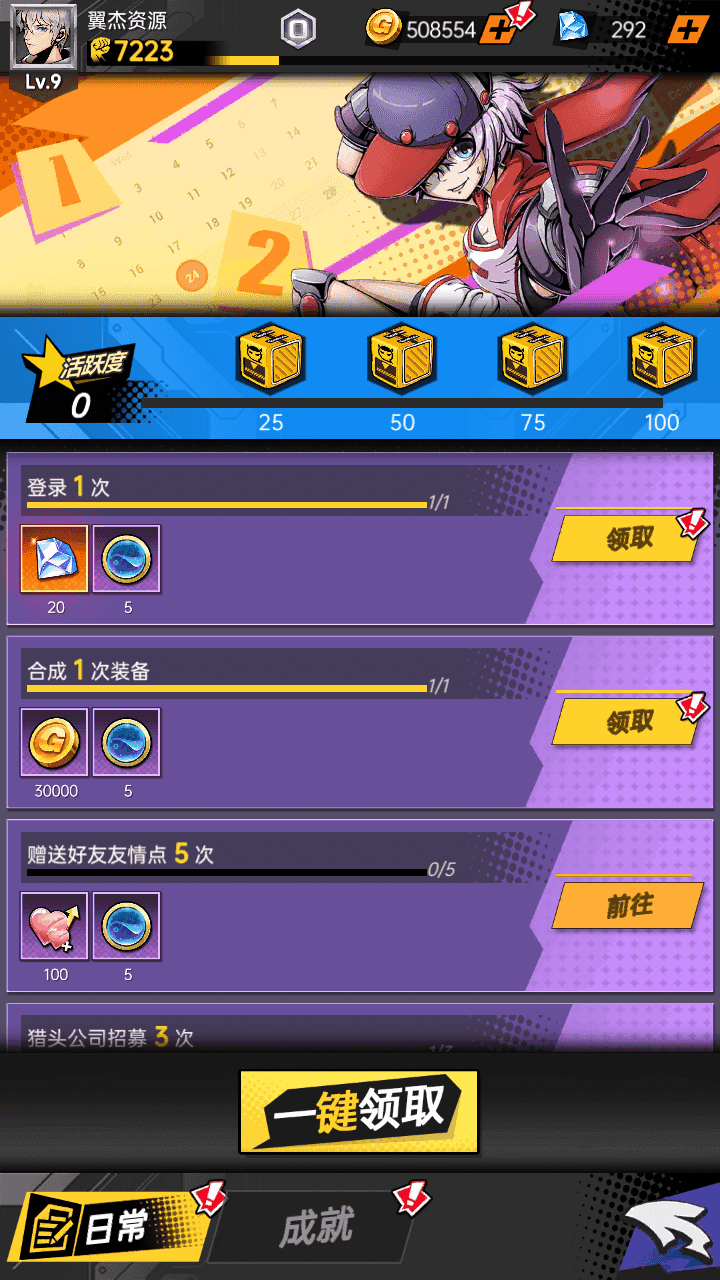View the 30000 gold reward item

(55, 743)
